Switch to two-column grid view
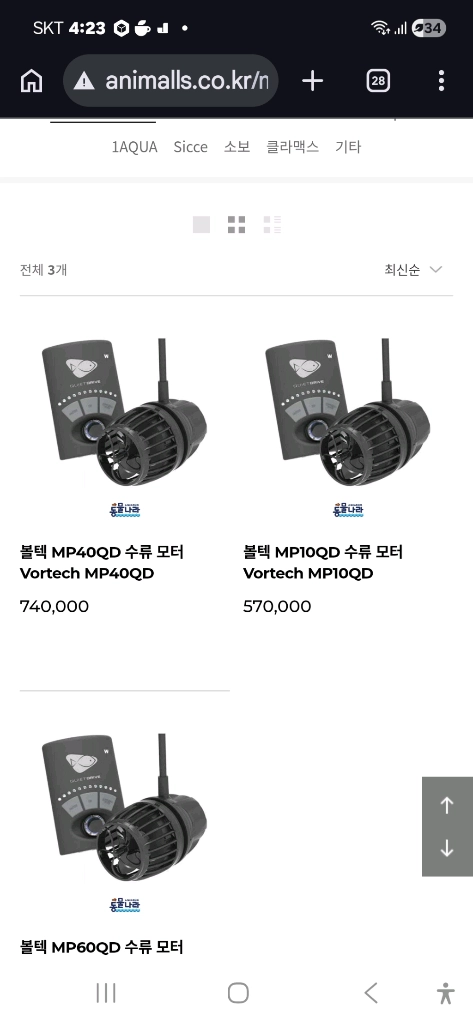473x1024 pixels. (x=236, y=225)
